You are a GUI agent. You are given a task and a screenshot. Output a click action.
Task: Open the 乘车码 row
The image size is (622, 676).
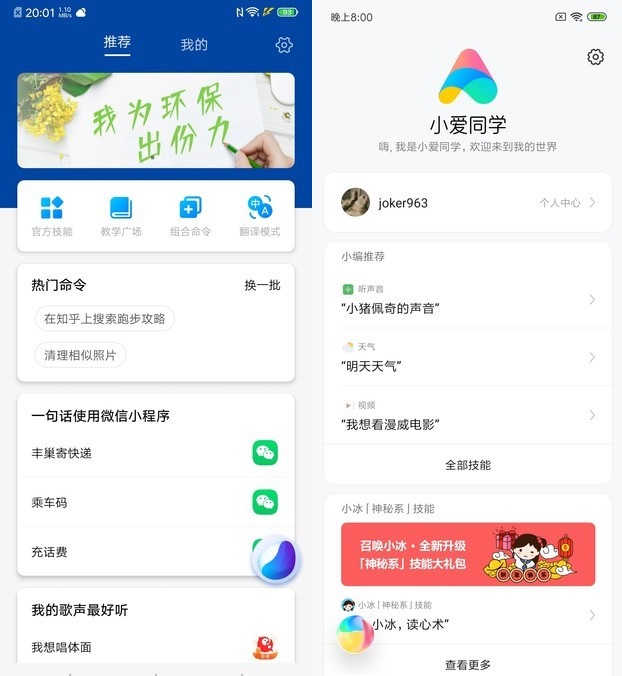[155, 502]
